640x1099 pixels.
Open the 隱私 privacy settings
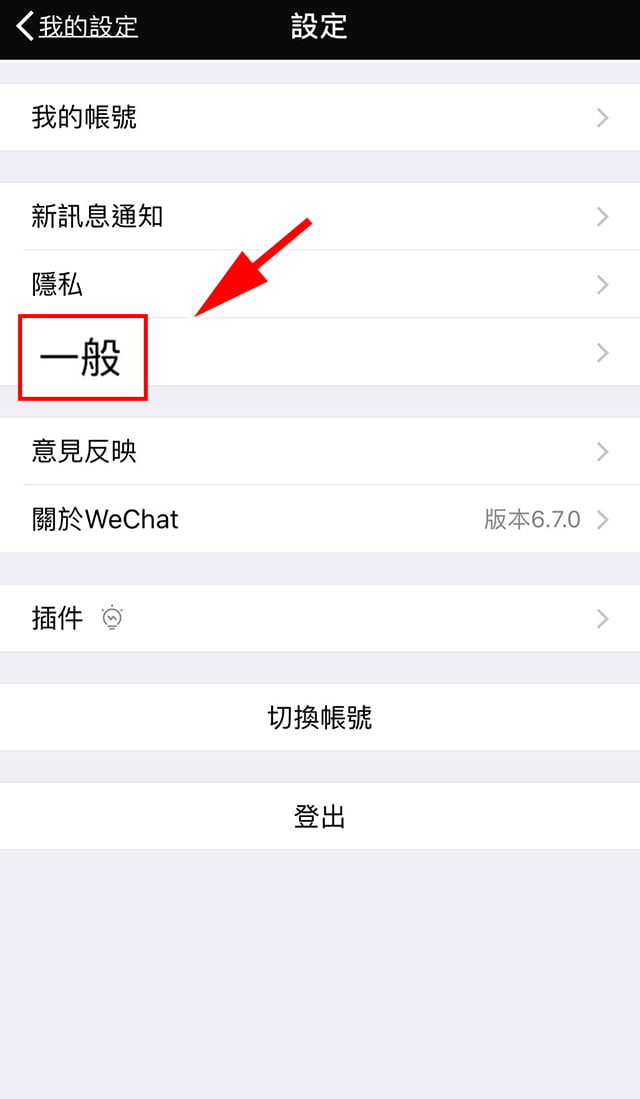(x=320, y=285)
